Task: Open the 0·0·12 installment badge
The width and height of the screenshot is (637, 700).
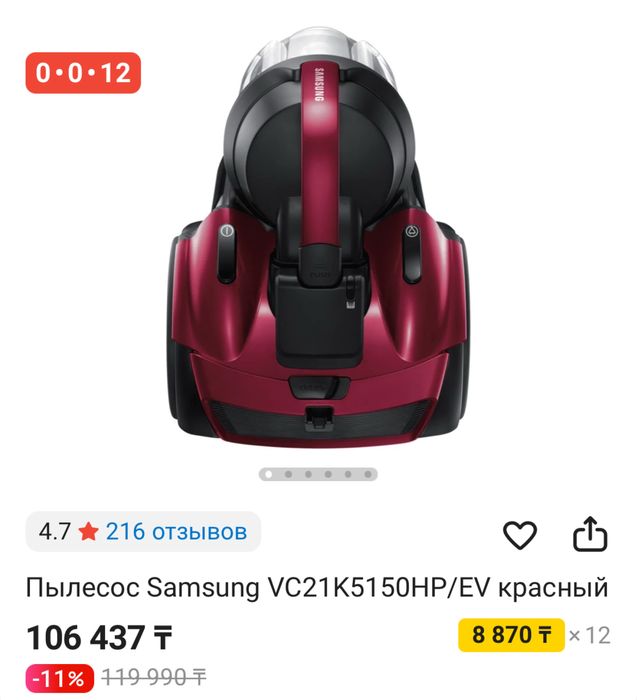Action: 83,73
